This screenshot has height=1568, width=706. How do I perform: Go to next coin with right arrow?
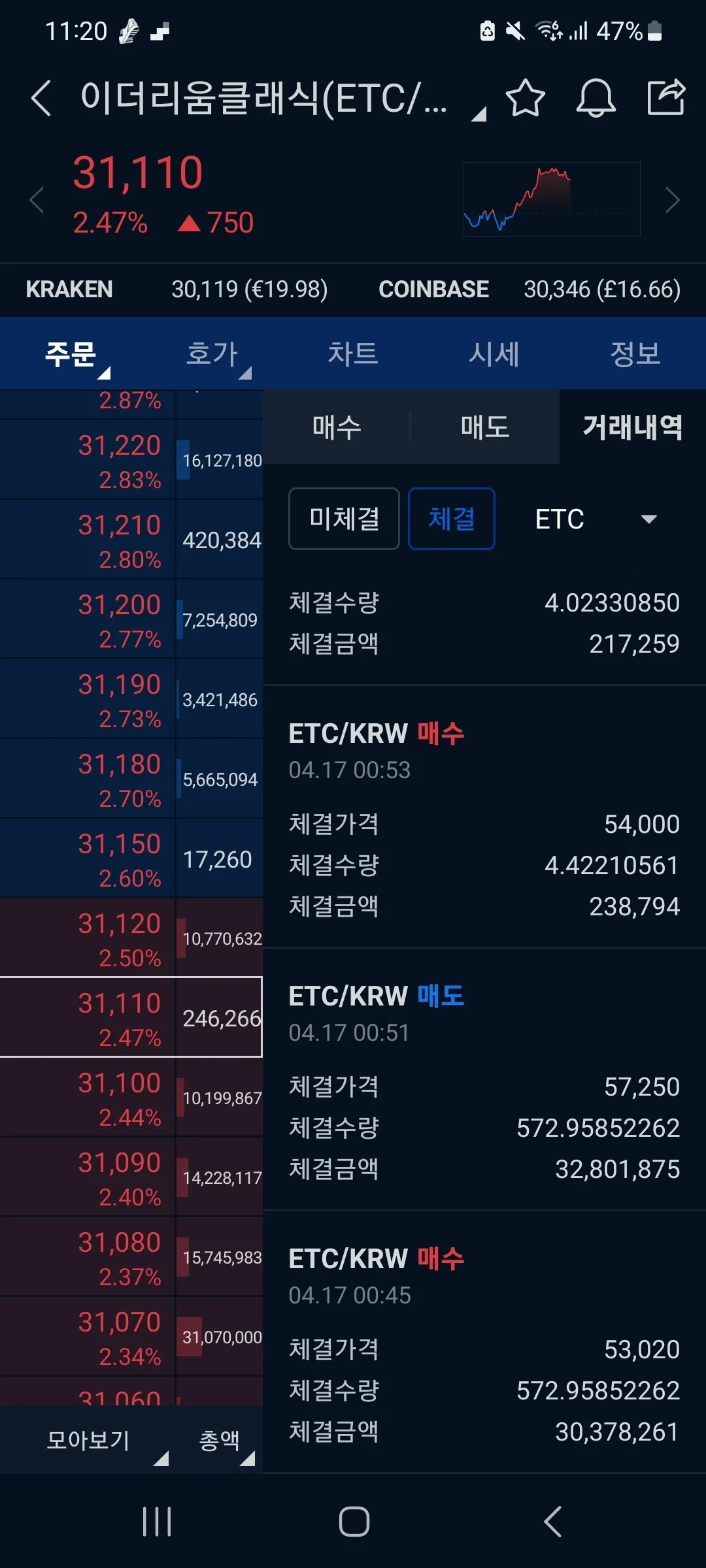tap(672, 200)
